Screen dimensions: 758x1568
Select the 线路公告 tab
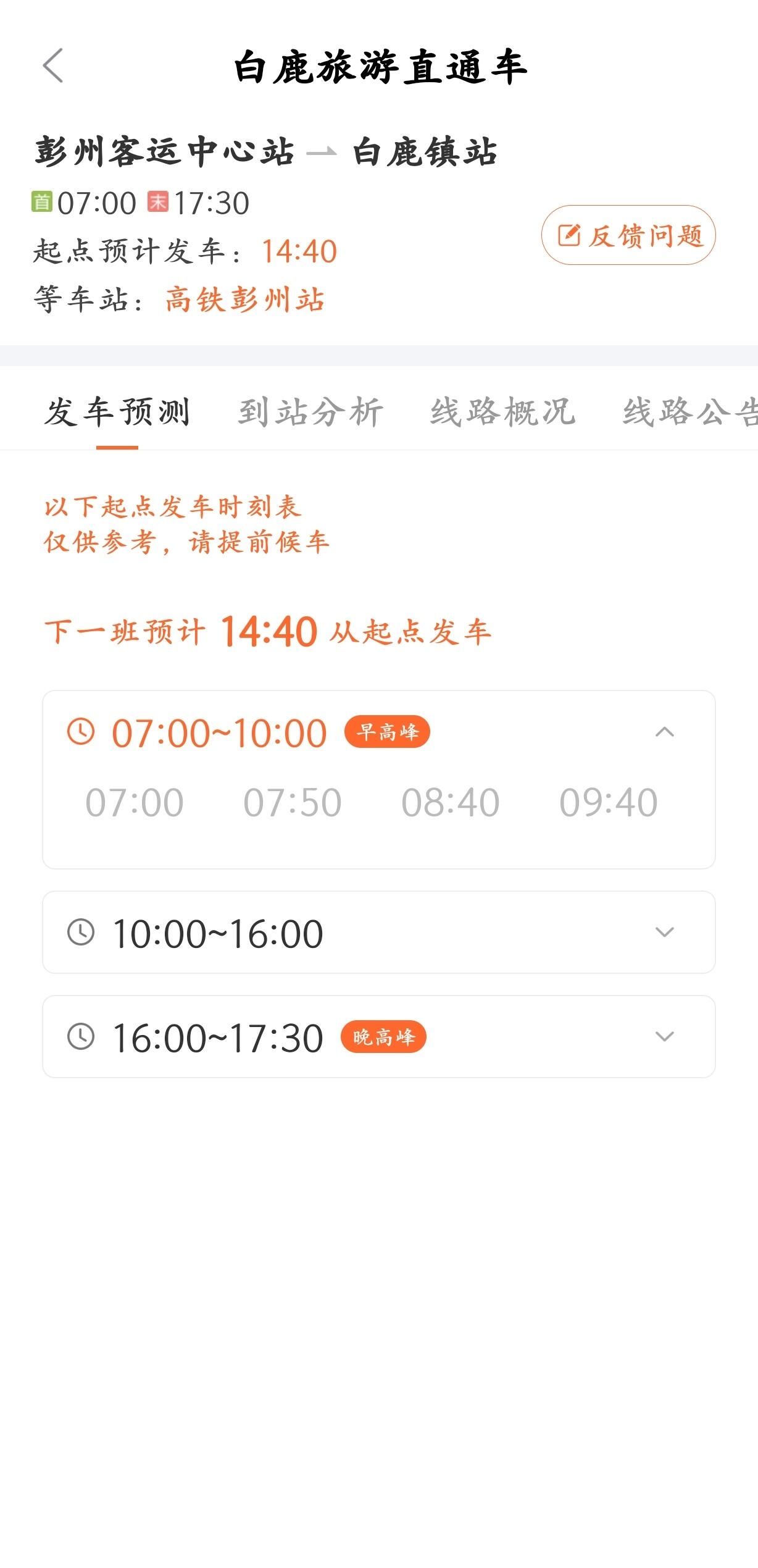tap(689, 412)
